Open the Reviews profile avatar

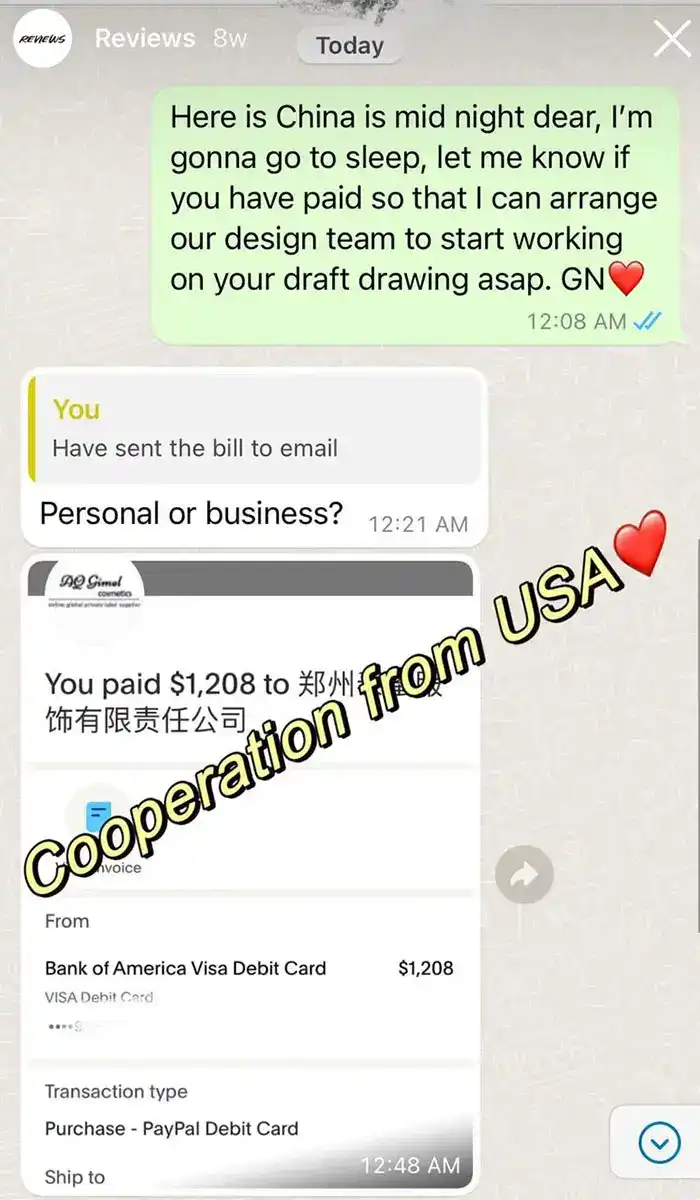[42, 39]
